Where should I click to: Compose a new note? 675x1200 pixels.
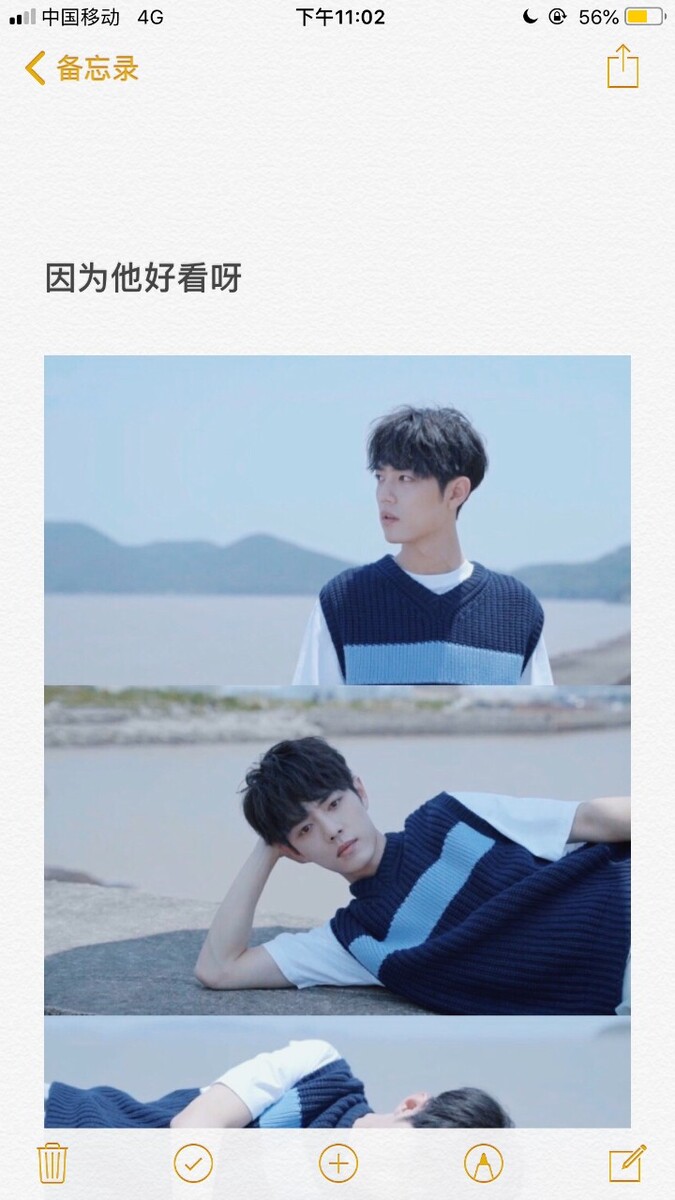[627, 1163]
